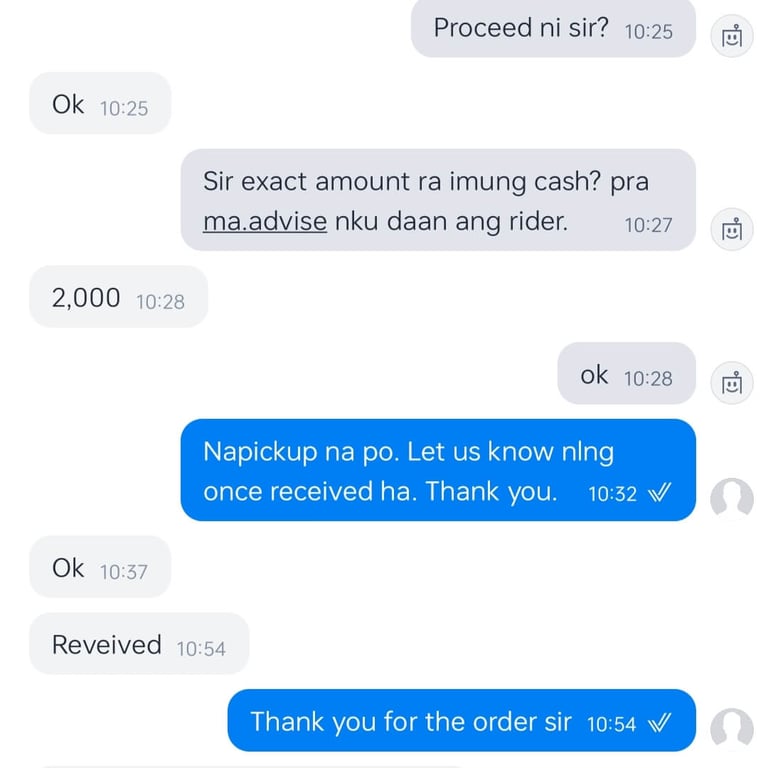The width and height of the screenshot is (768, 768).
Task: Open profile avatar beside "Napickup na po" message
Action: pos(732,498)
